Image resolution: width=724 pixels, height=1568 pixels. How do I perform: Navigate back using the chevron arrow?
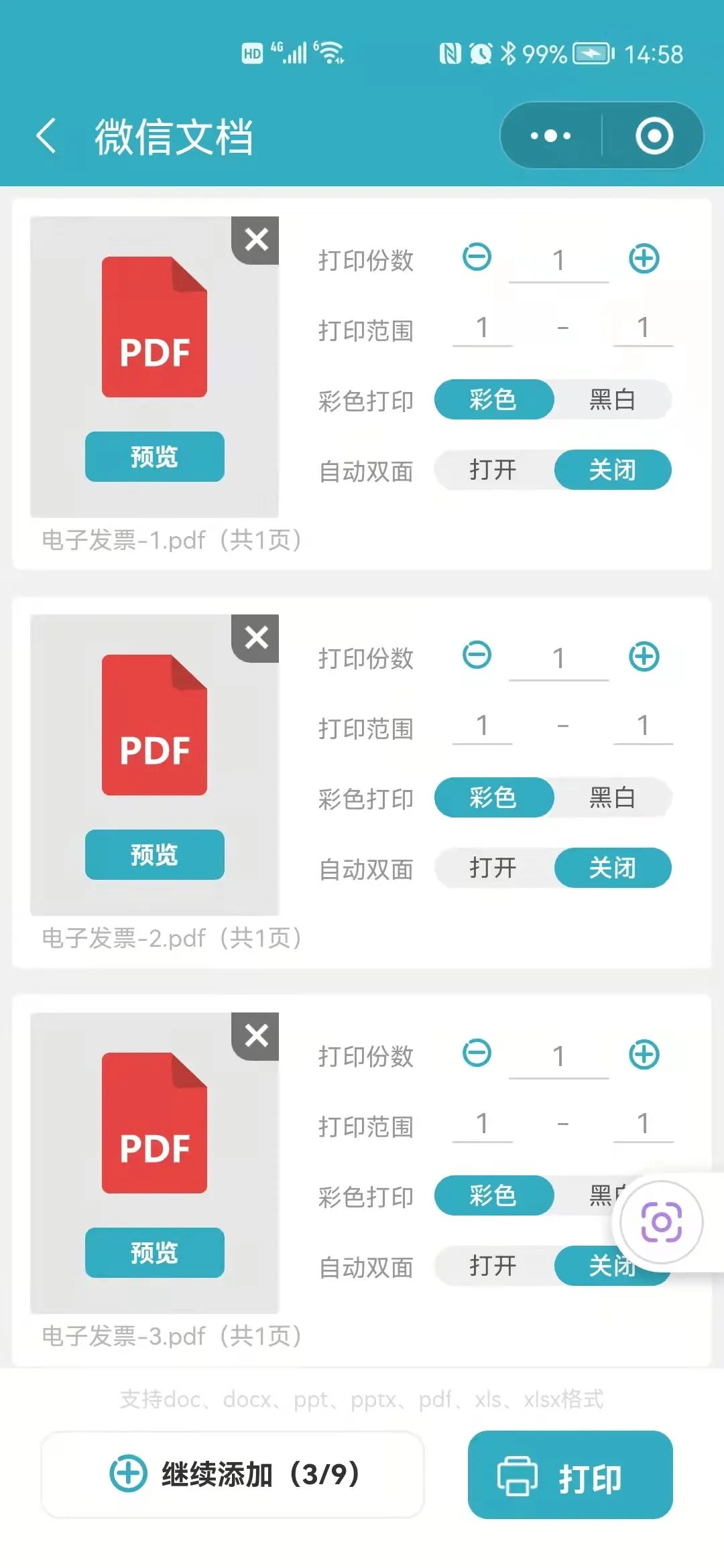(x=46, y=135)
